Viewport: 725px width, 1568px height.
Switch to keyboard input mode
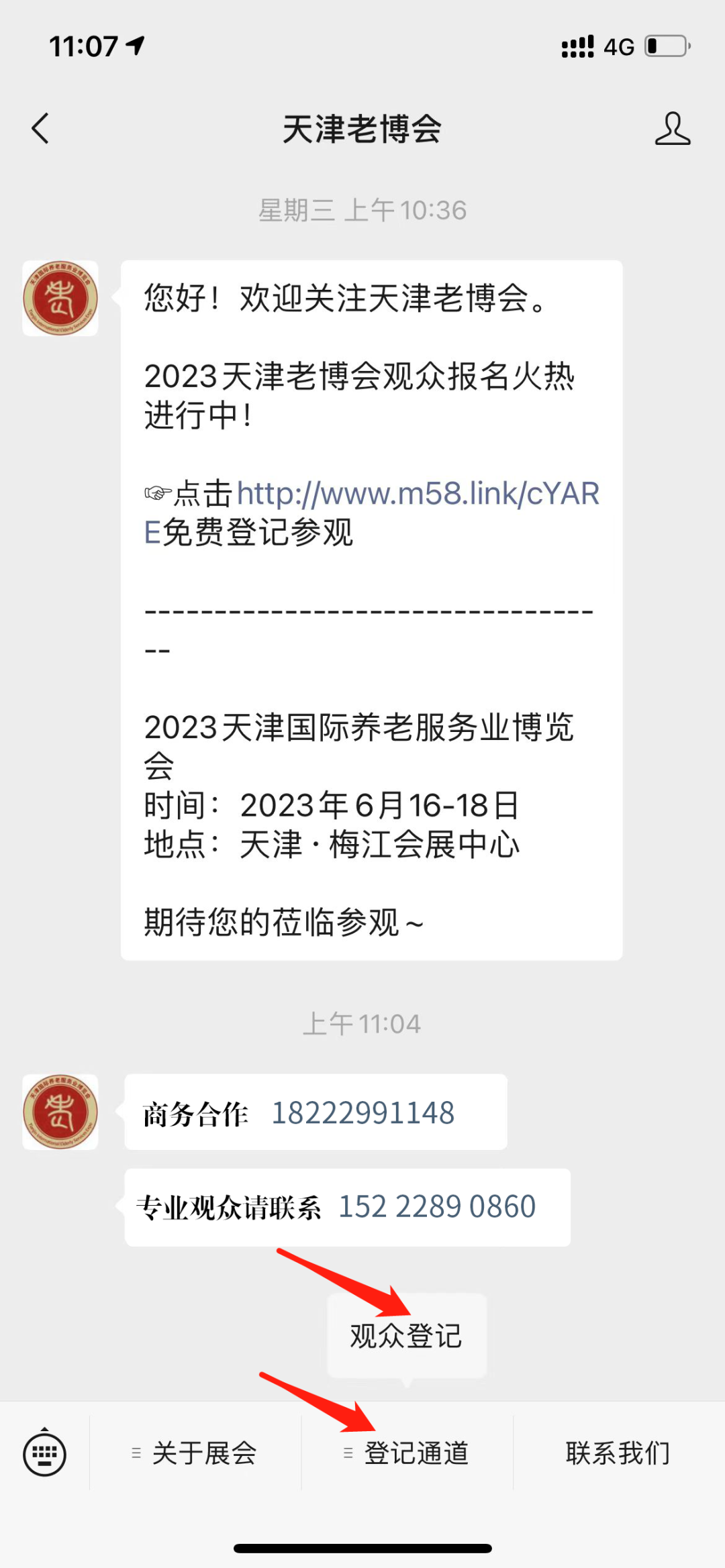pyautogui.click(x=44, y=1453)
